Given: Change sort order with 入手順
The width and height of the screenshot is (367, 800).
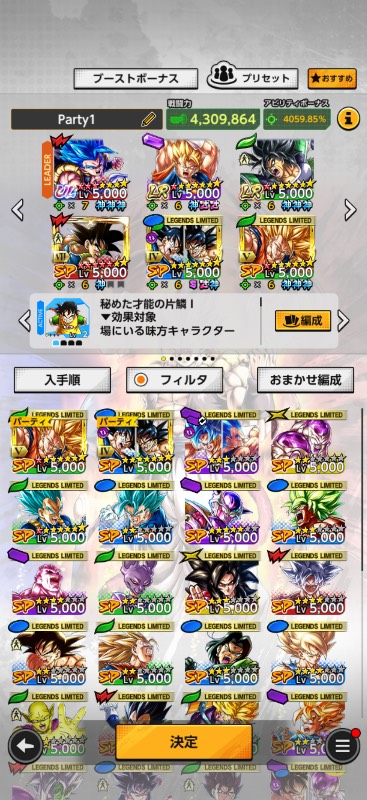Looking at the screenshot, I should tap(62, 380).
